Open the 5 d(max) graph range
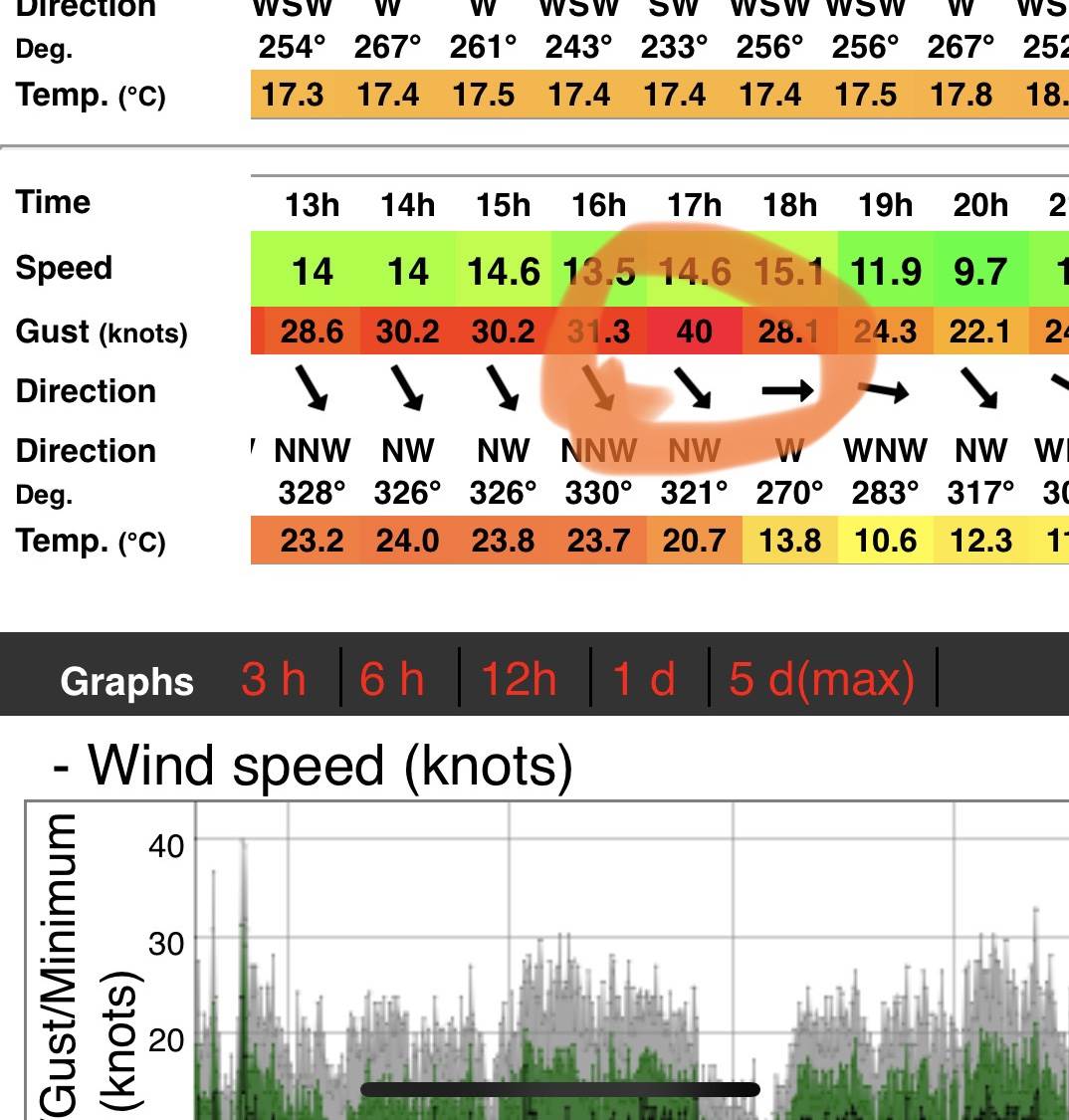 [821, 680]
